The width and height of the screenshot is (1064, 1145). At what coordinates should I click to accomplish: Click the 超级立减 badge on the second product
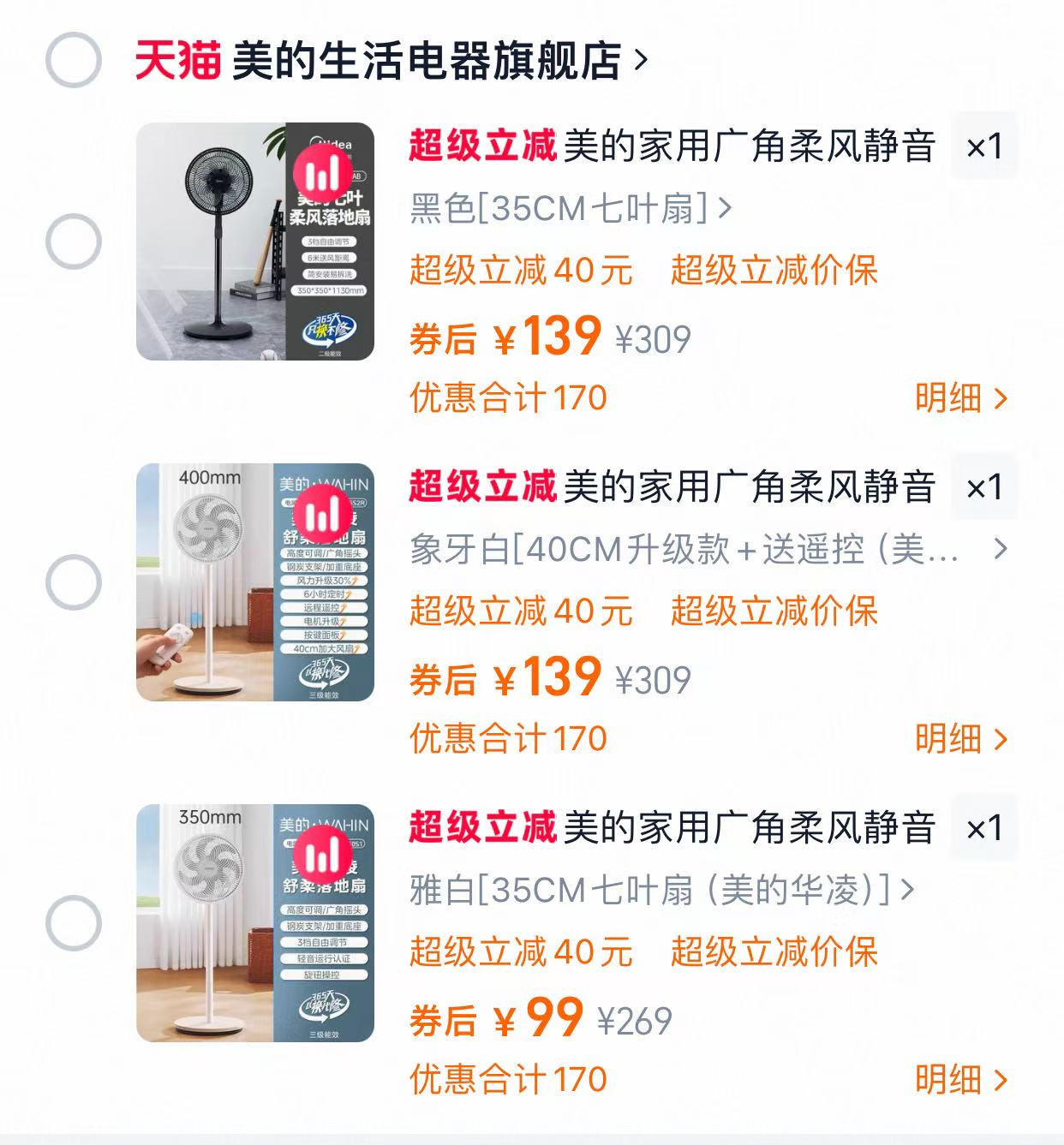coord(481,488)
